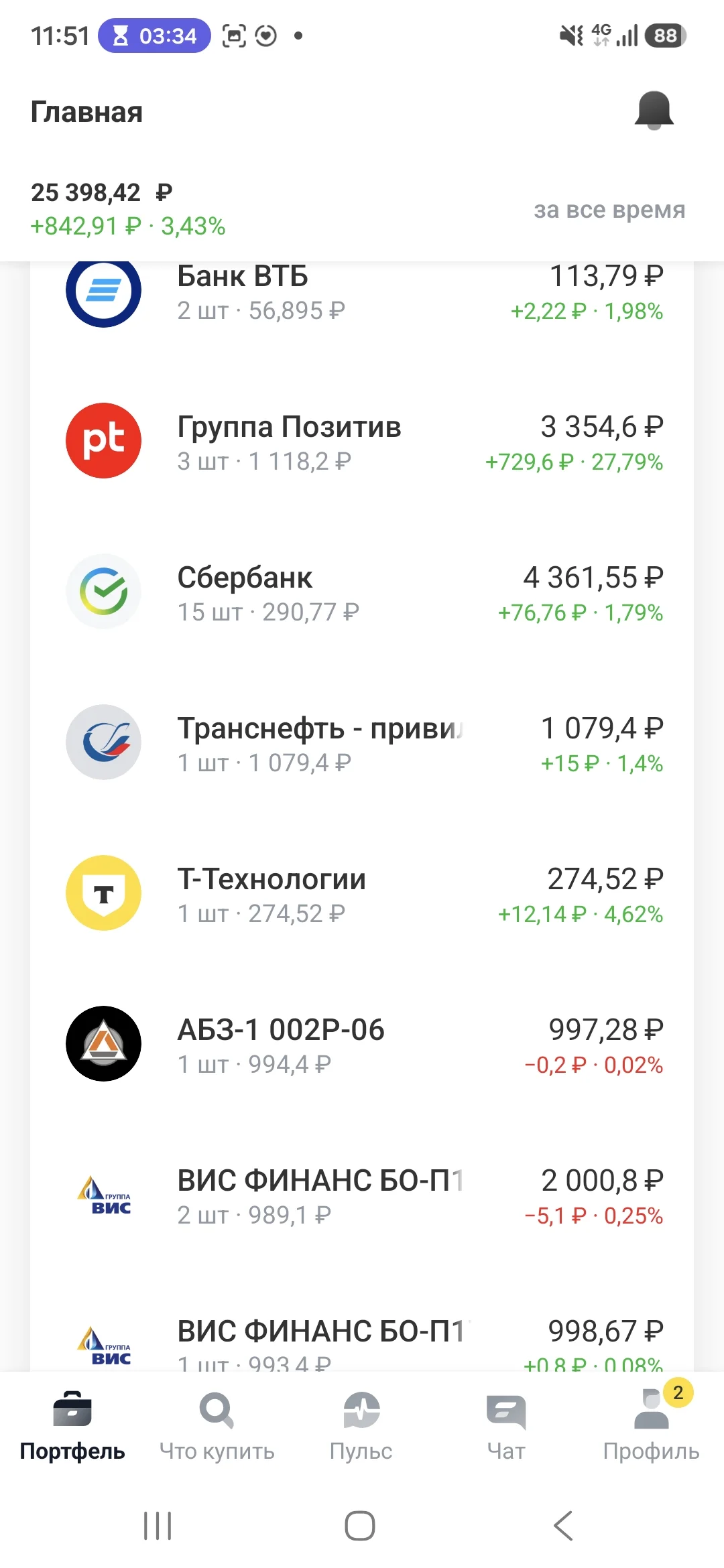Tap the system back button
Image resolution: width=724 pixels, height=1568 pixels.
point(563,1526)
